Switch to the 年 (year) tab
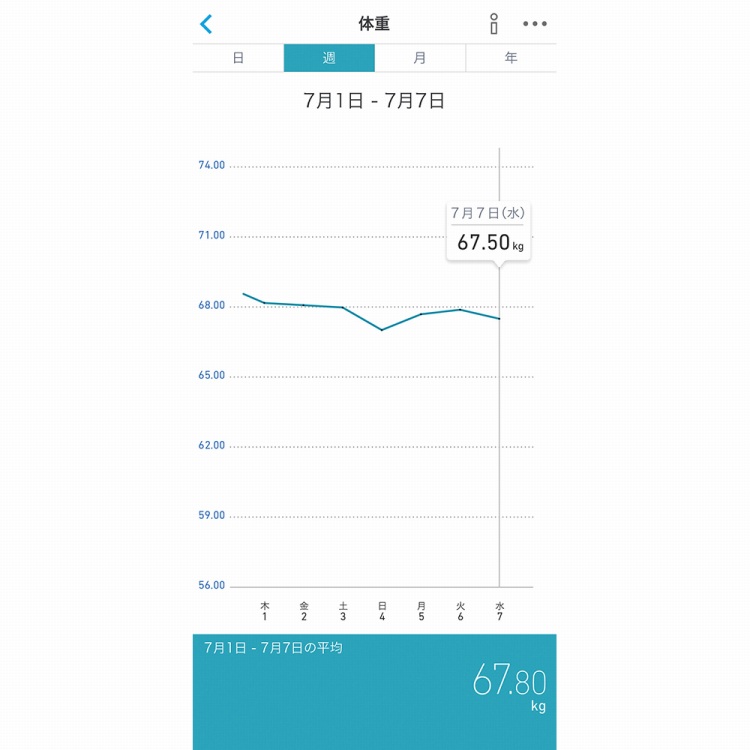This screenshot has height=750, width=750. coord(511,58)
